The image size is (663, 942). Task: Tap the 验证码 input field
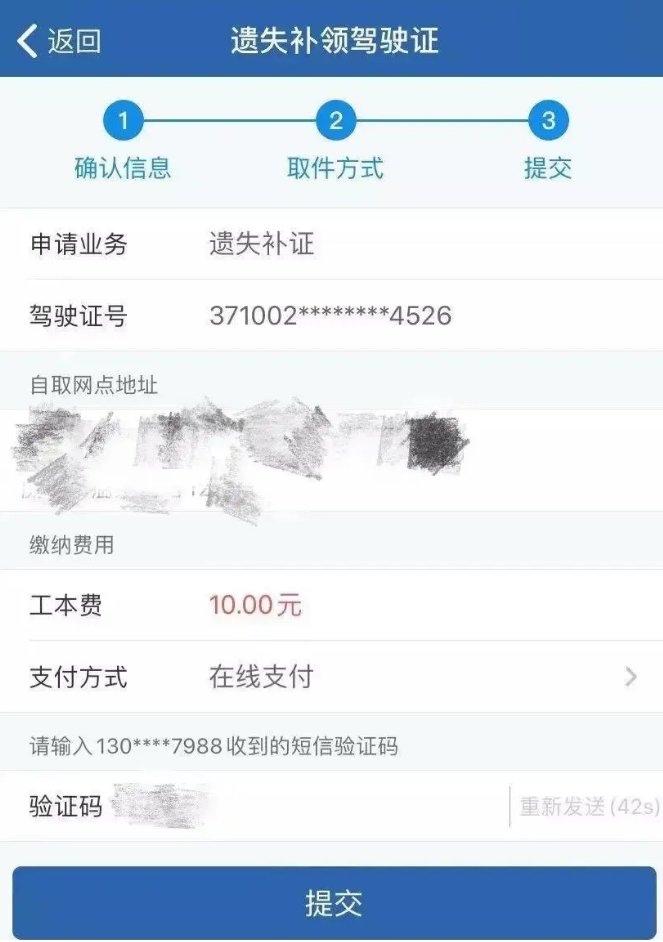(300, 806)
